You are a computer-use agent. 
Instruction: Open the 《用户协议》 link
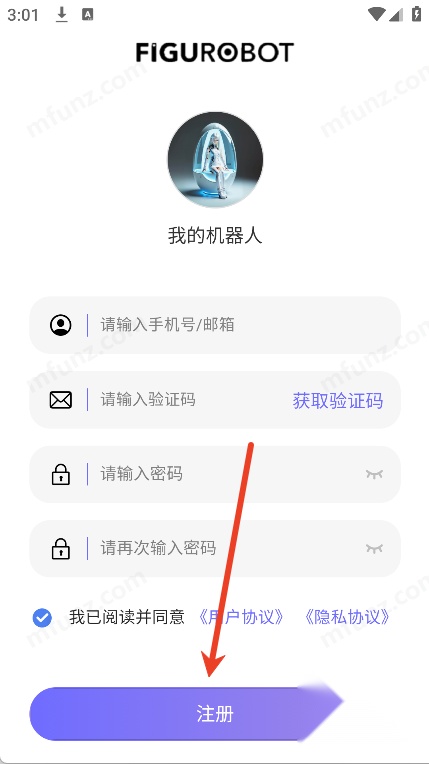pyautogui.click(x=241, y=617)
